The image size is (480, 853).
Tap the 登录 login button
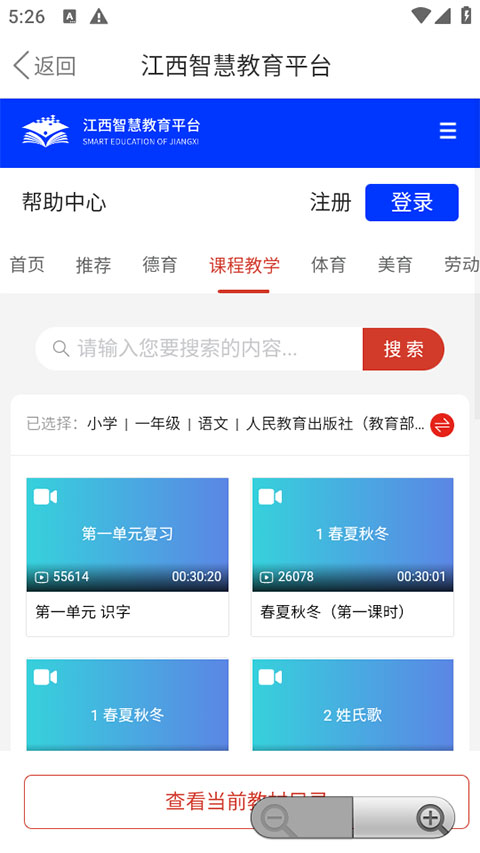(411, 202)
